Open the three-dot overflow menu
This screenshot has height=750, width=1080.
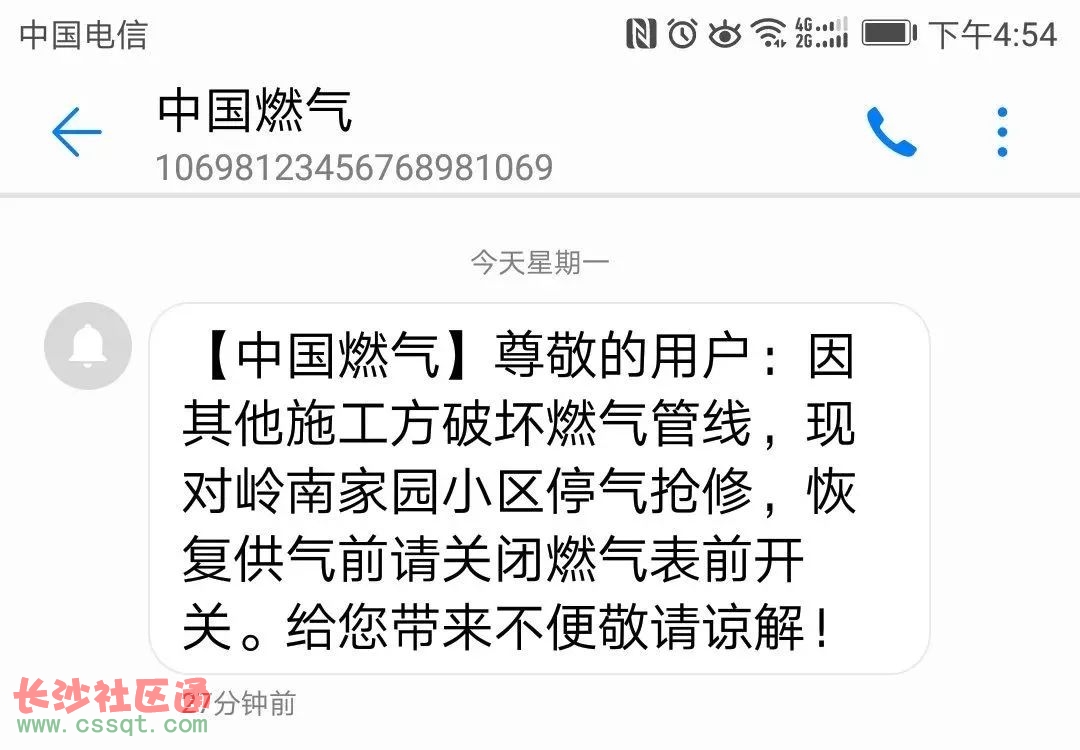click(1002, 132)
